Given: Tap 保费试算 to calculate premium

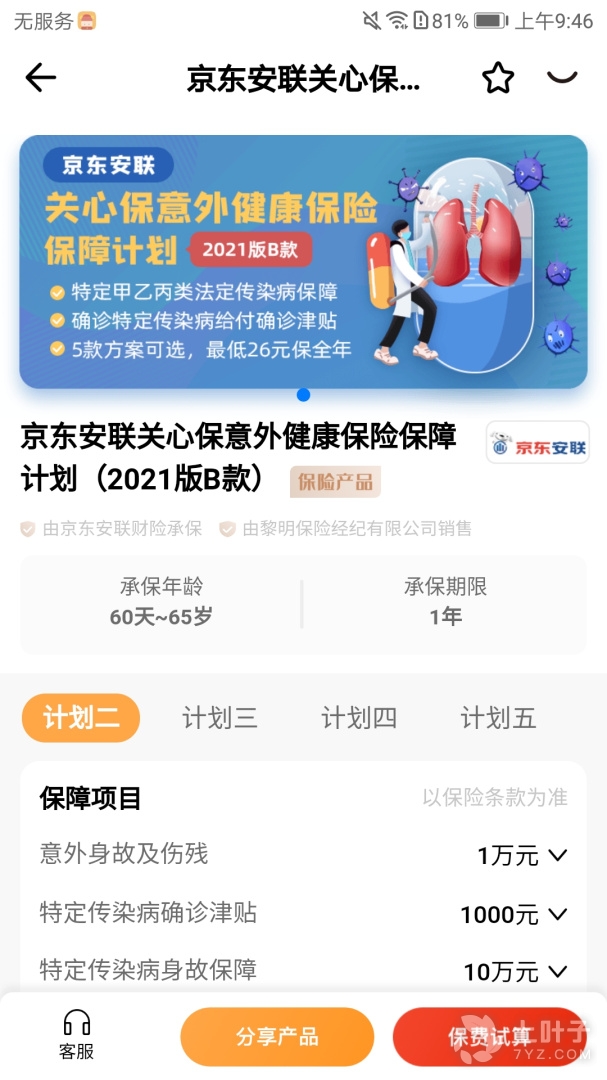Looking at the screenshot, I should tap(489, 1036).
